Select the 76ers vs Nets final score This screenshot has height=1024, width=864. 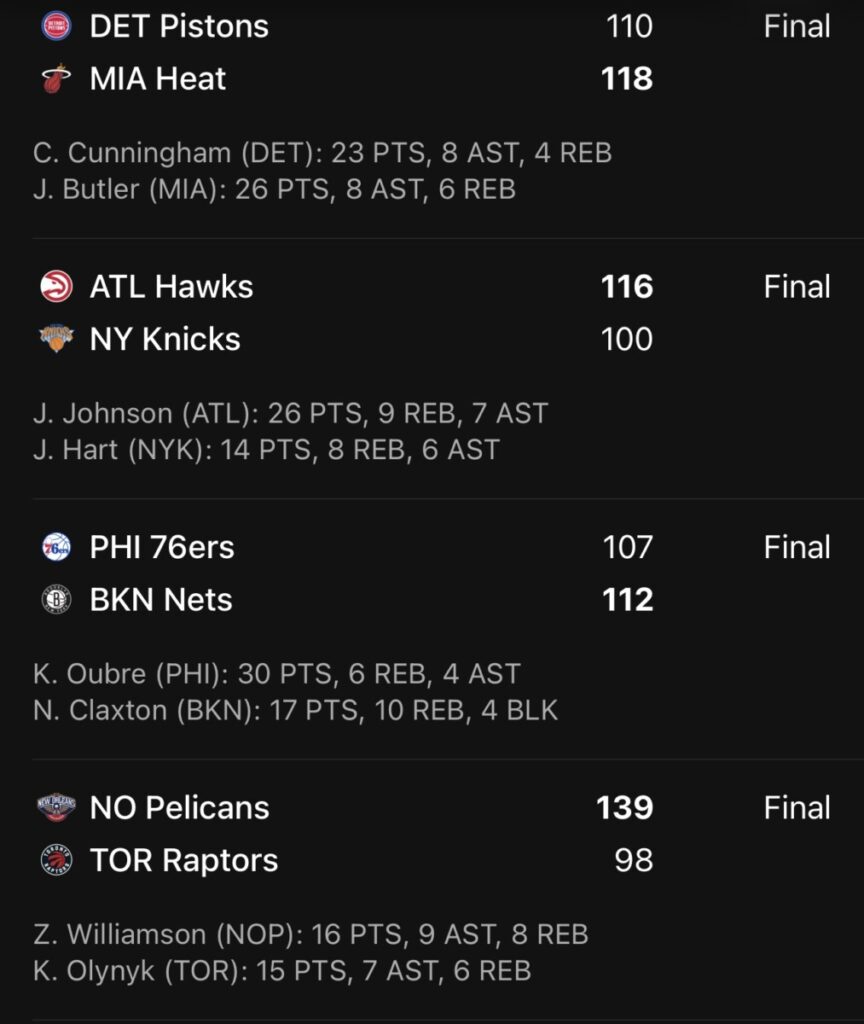pyautogui.click(x=627, y=573)
